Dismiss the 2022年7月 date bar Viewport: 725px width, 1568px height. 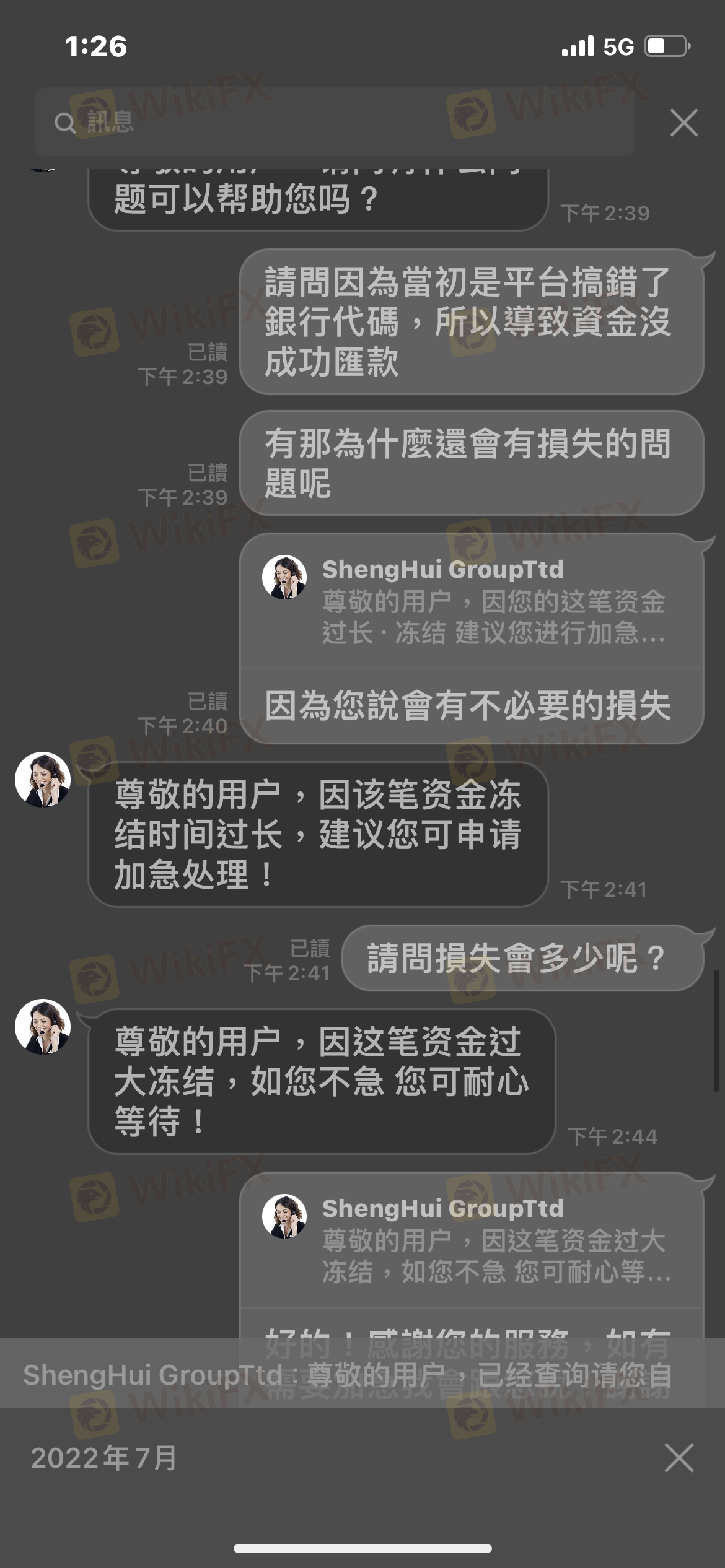679,1457
